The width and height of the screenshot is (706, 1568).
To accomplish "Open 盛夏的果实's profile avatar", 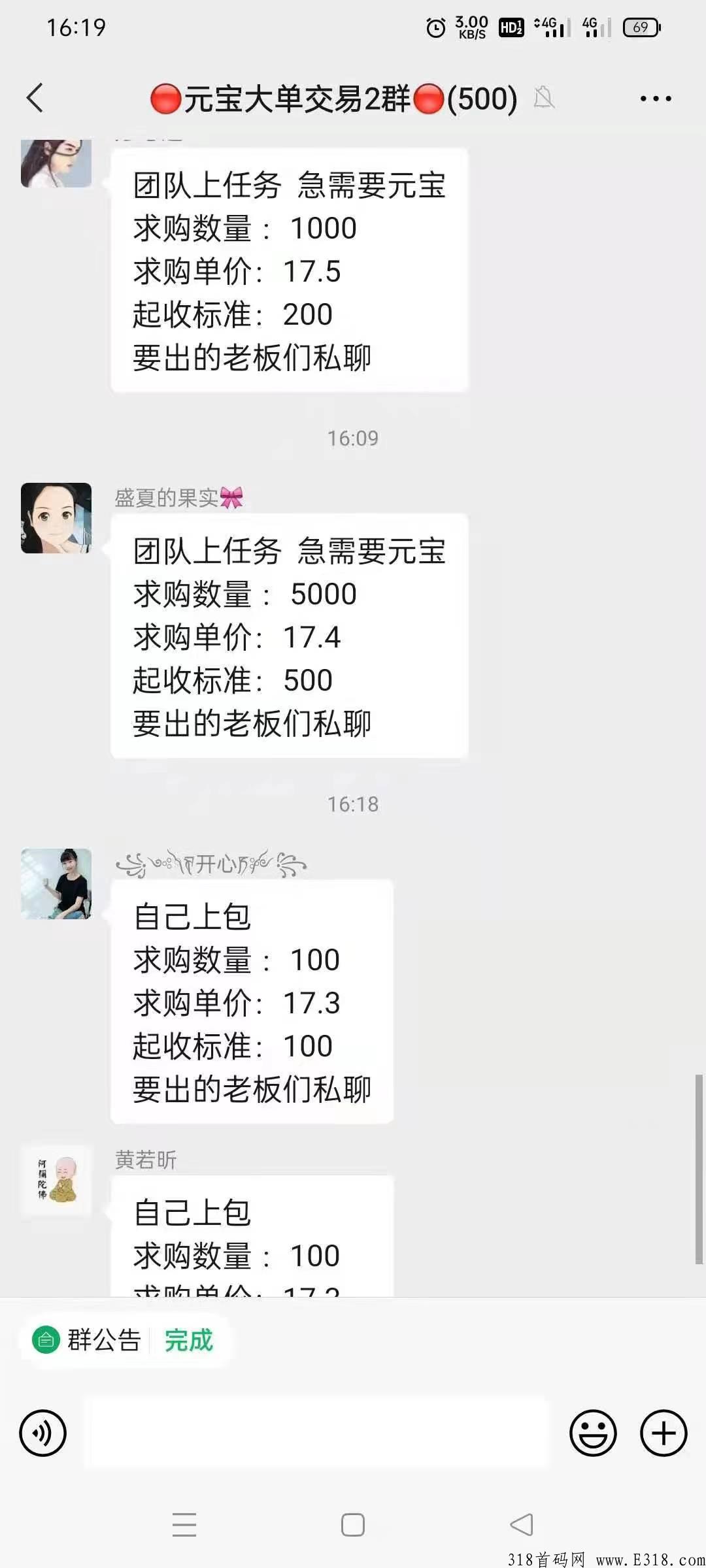I will 56,518.
